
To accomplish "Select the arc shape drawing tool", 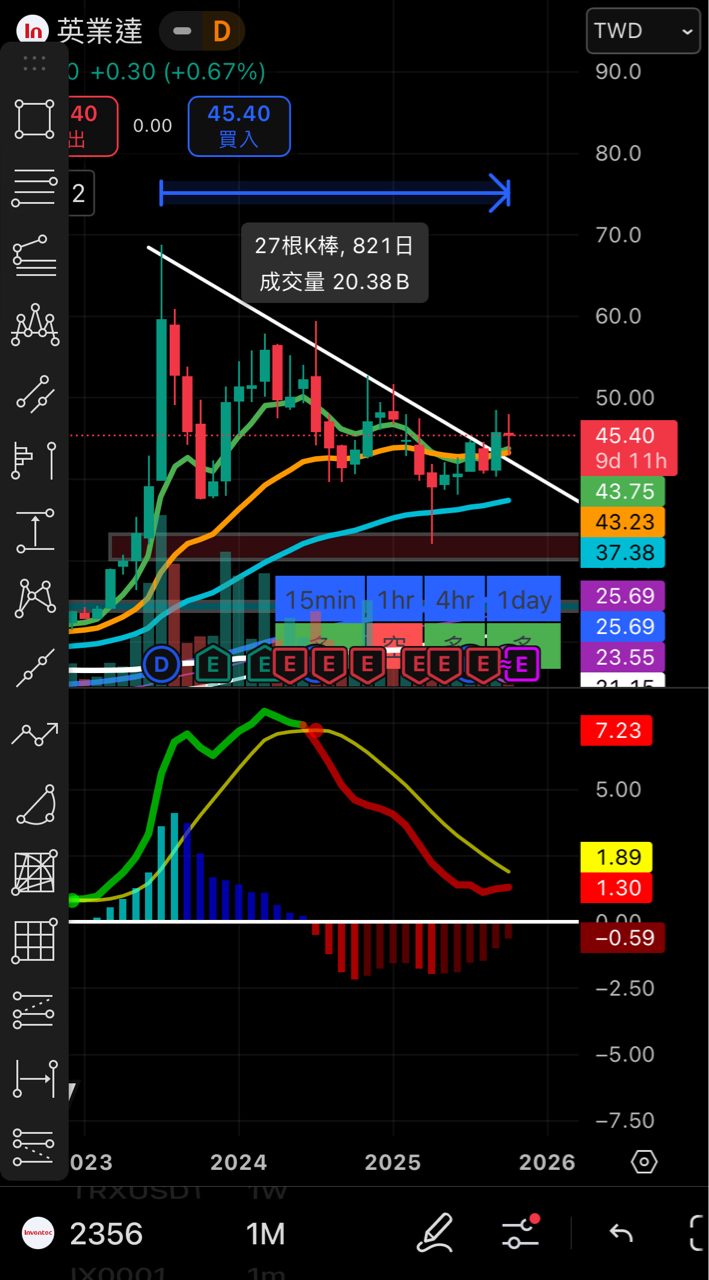I will tap(34, 804).
